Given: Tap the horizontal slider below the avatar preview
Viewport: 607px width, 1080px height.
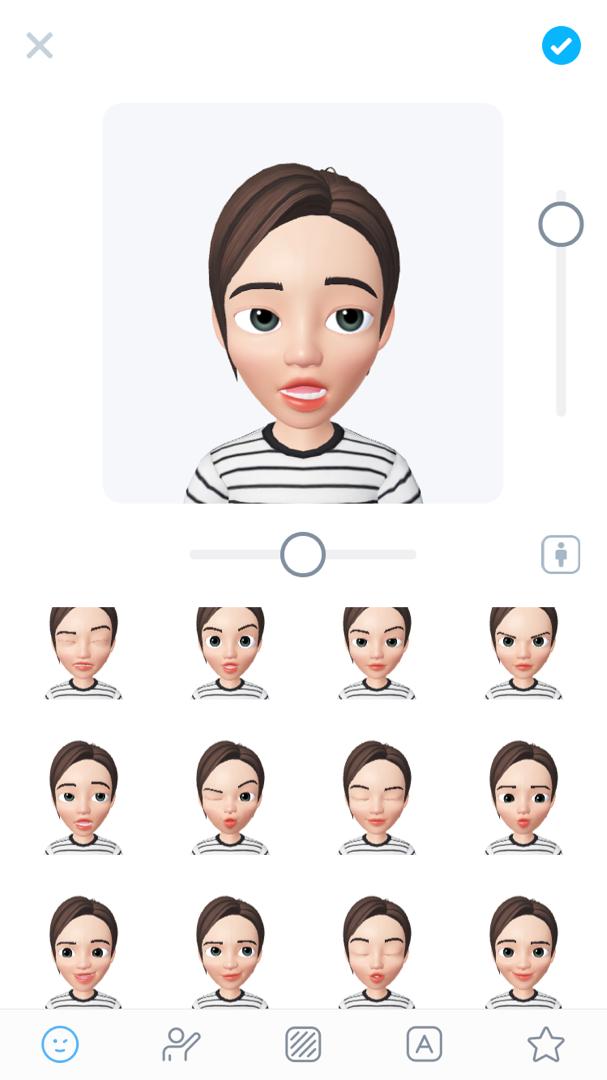Looking at the screenshot, I should (x=303, y=554).
